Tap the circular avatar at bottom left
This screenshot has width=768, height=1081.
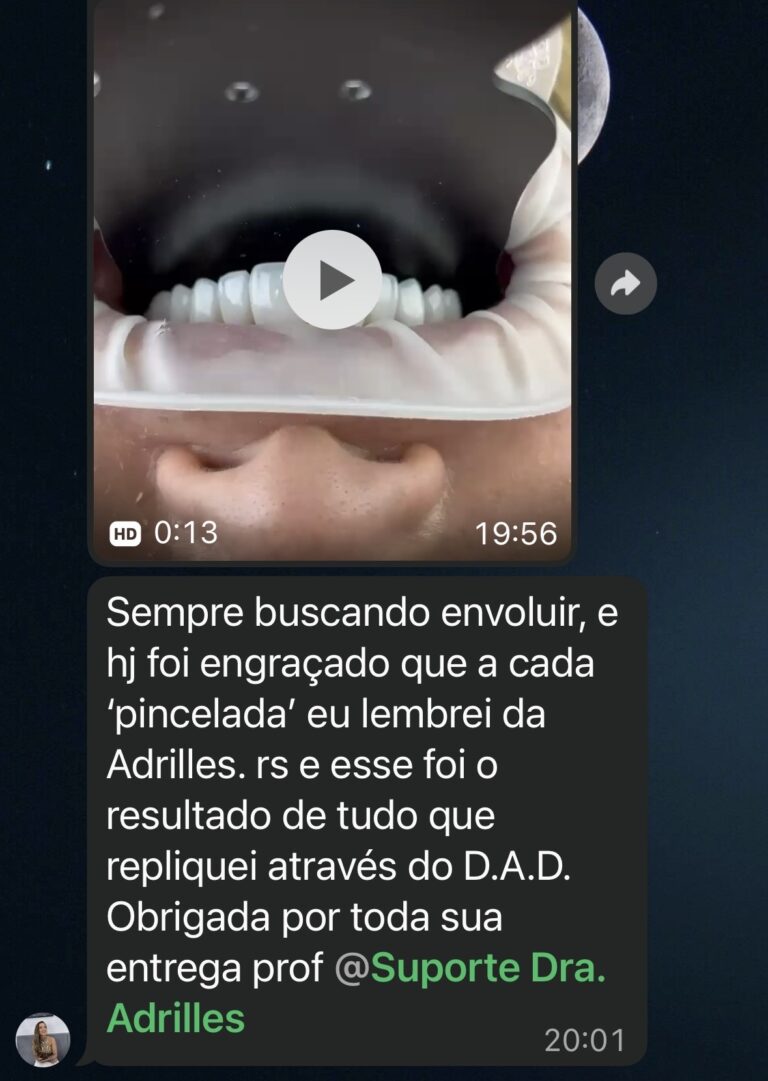pos(40,1040)
